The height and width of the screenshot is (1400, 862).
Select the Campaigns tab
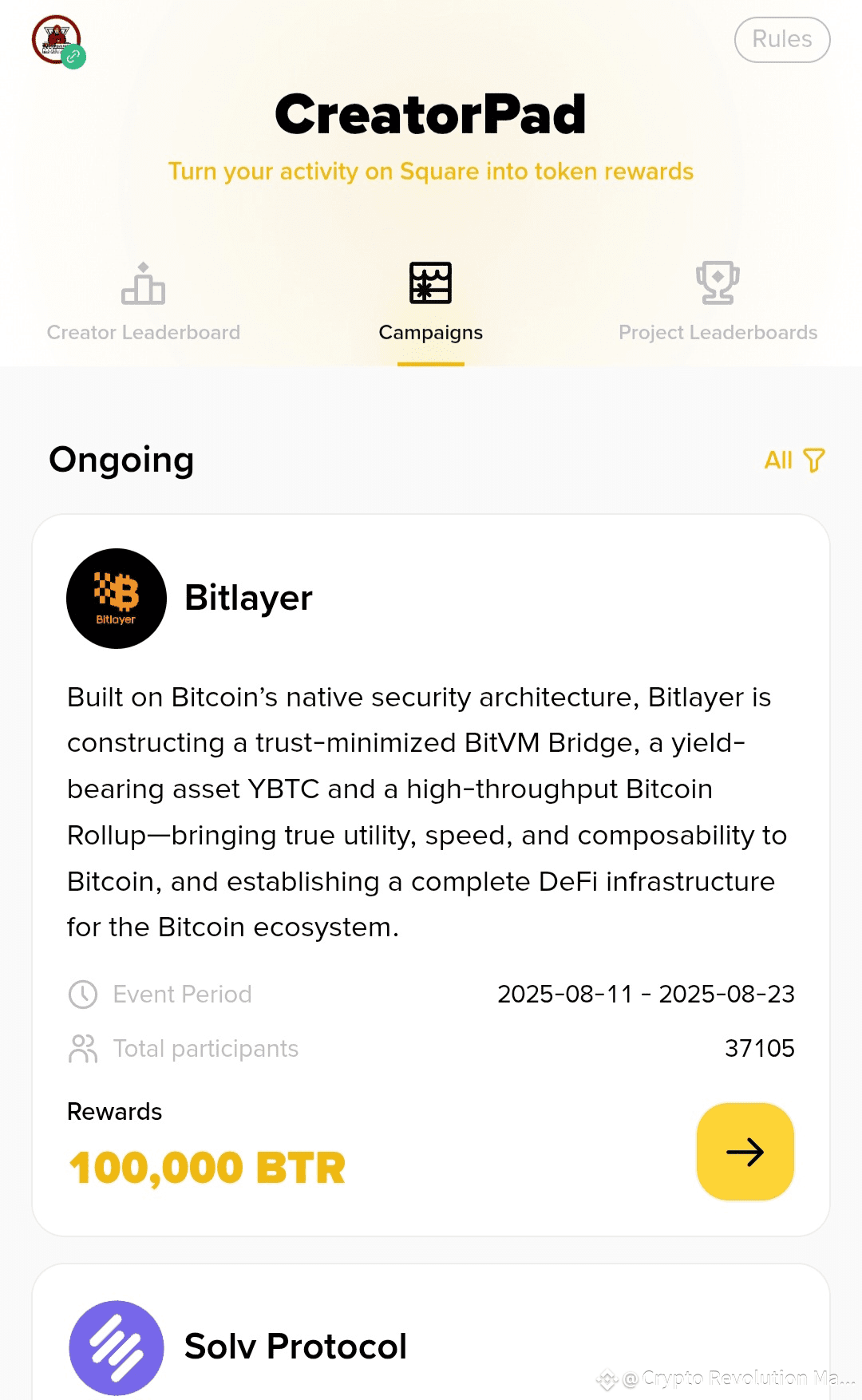[431, 303]
